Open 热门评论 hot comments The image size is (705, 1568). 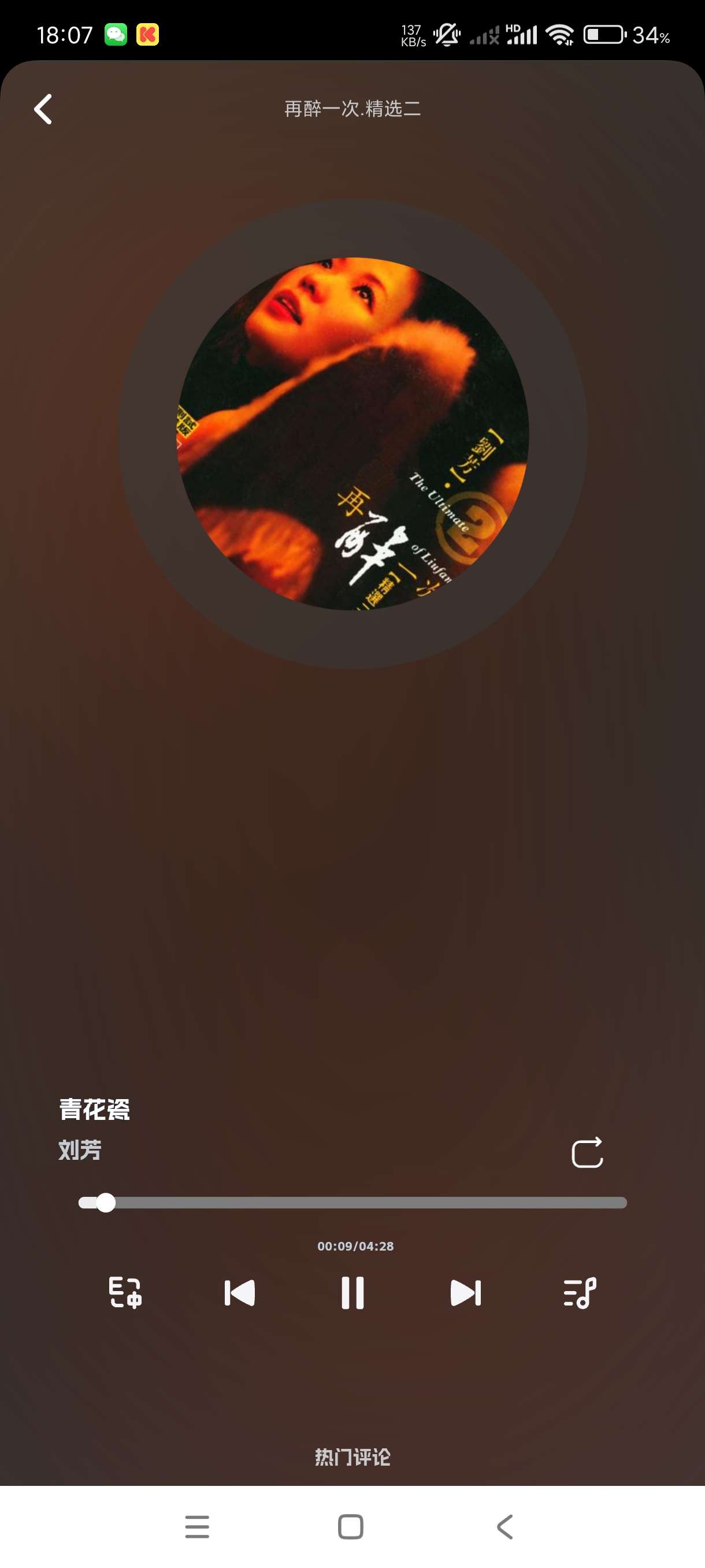(x=352, y=1456)
